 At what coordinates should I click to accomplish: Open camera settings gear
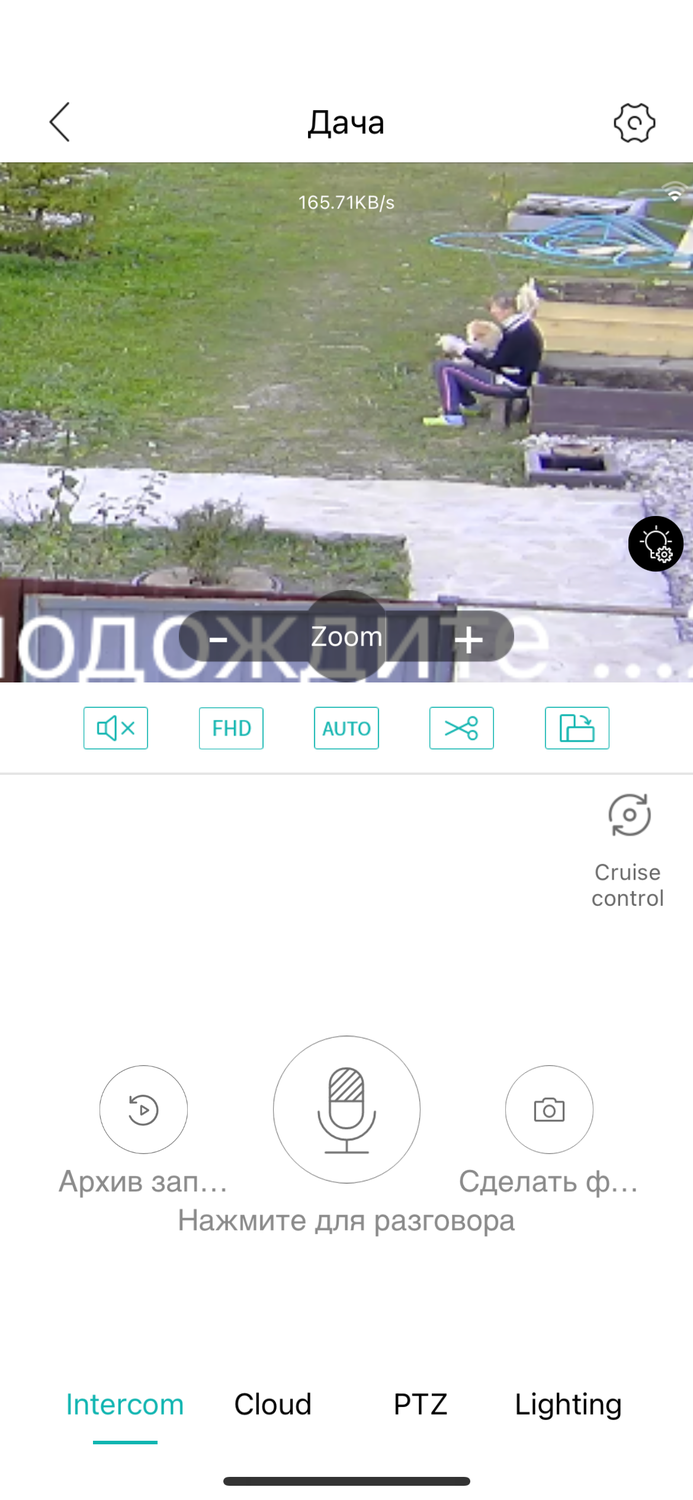[x=634, y=122]
